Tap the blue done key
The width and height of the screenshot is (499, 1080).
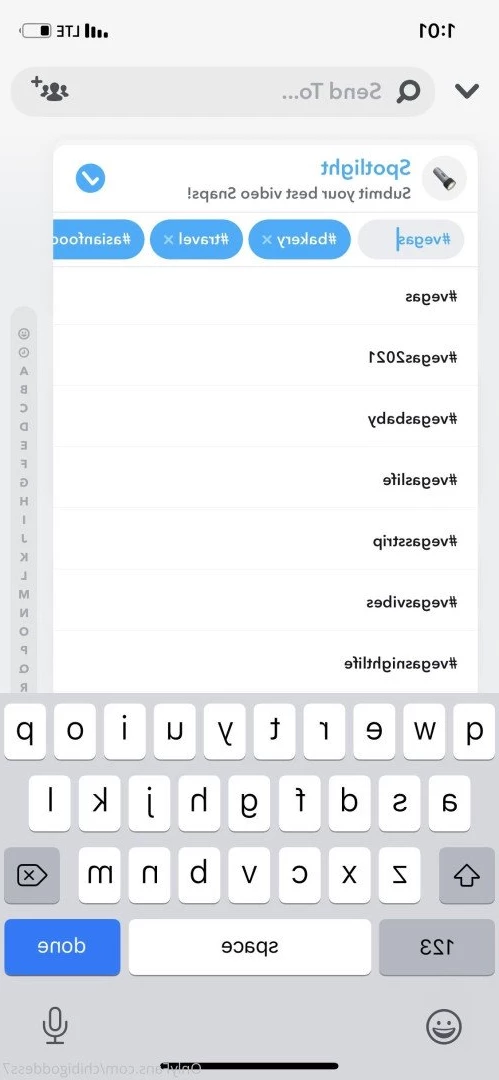(62, 947)
